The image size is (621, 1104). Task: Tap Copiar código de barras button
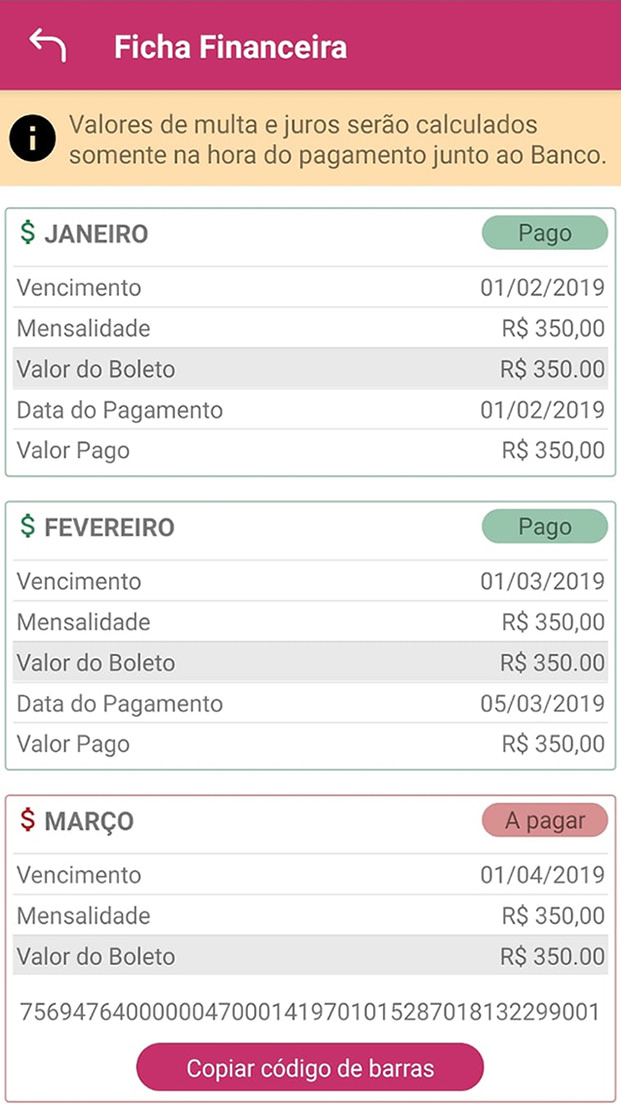310,1067
